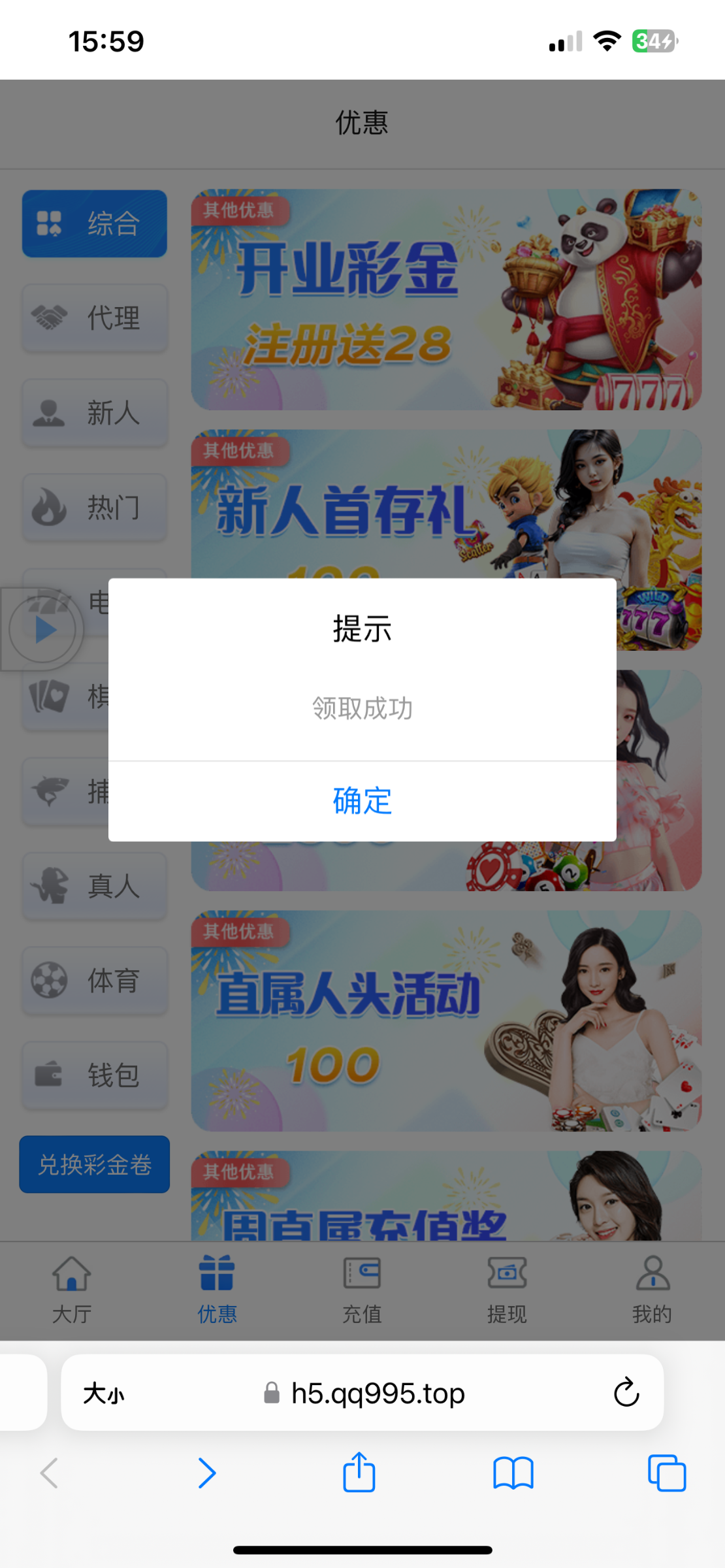Image resolution: width=725 pixels, height=1568 pixels.
Task: Open Safari bookmarks
Action: (x=513, y=1473)
